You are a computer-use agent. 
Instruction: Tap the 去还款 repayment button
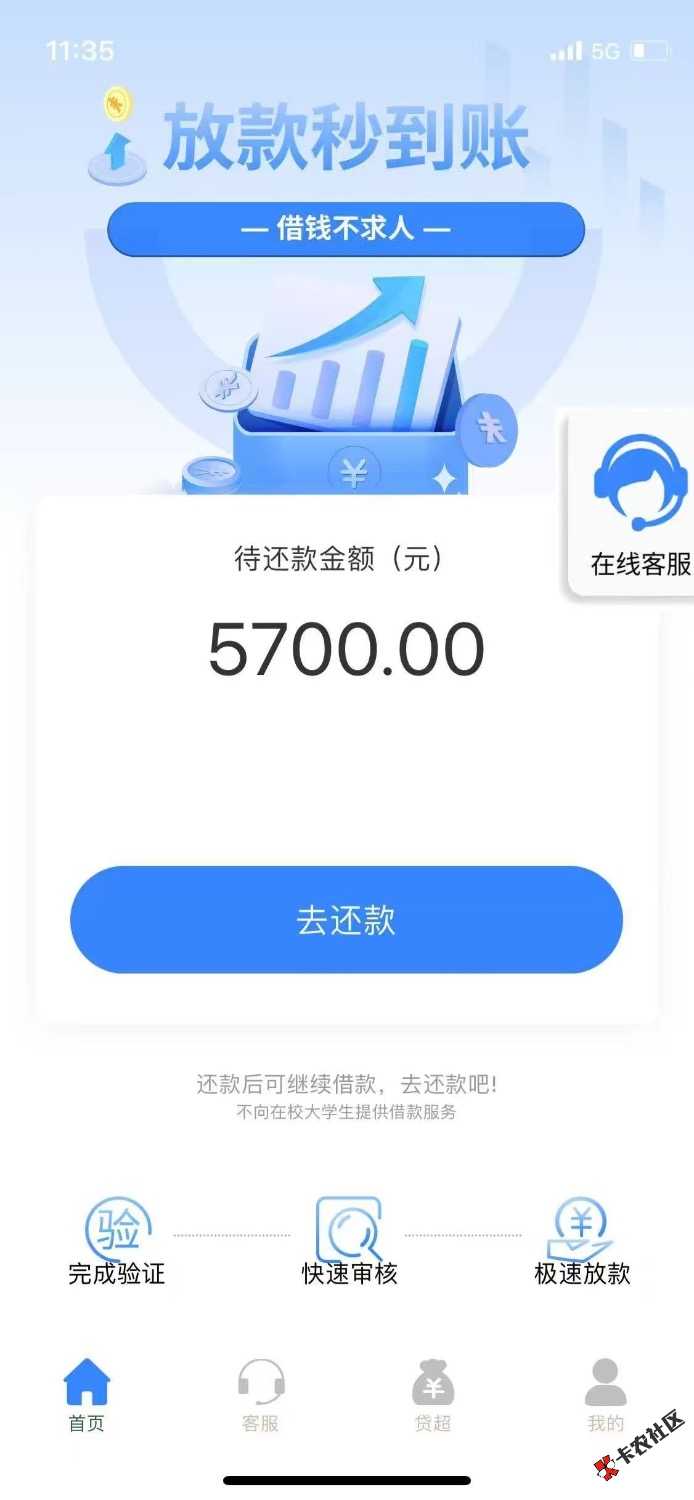[346, 919]
